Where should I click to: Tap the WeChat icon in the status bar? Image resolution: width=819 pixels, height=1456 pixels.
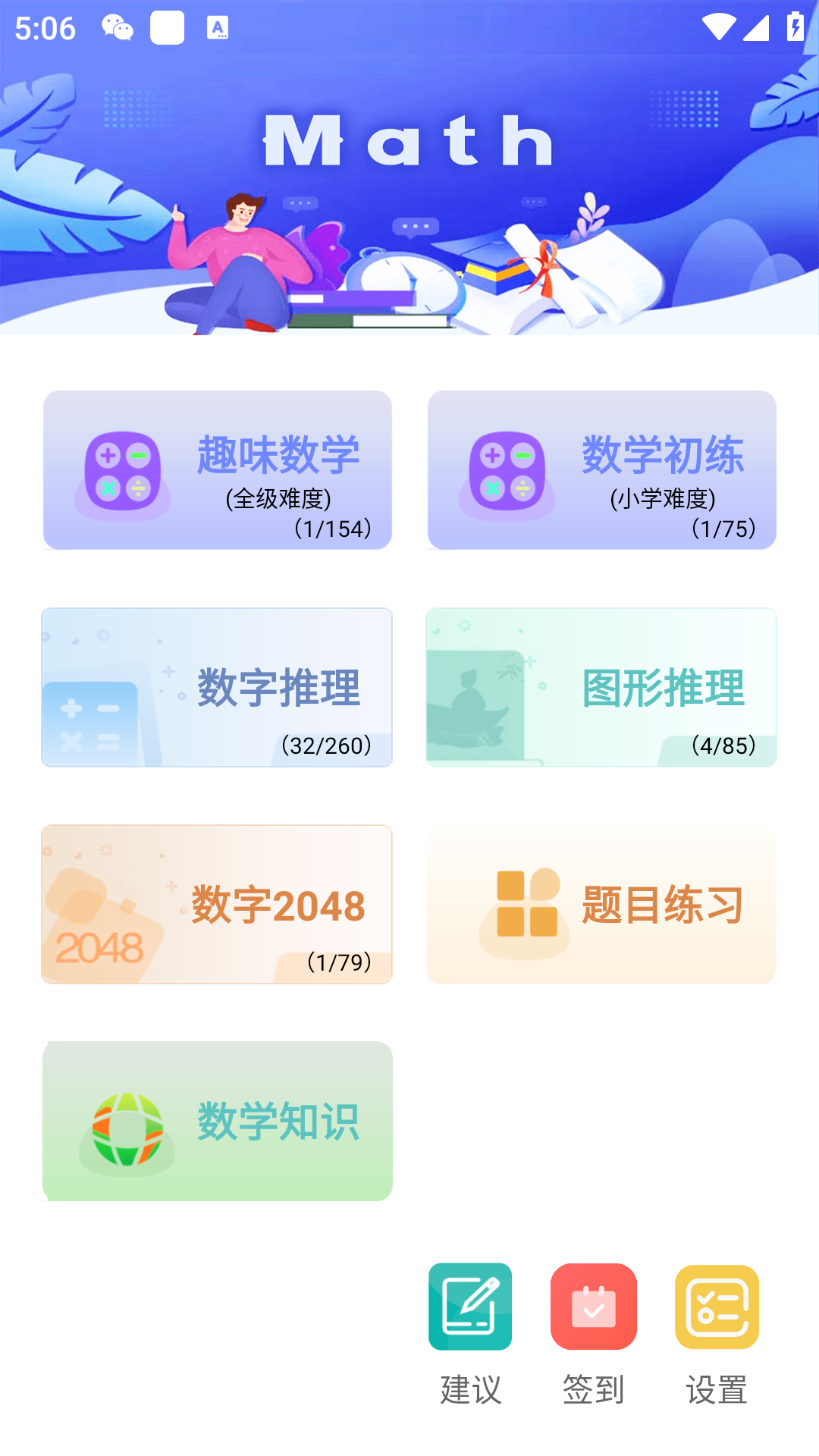point(115,27)
